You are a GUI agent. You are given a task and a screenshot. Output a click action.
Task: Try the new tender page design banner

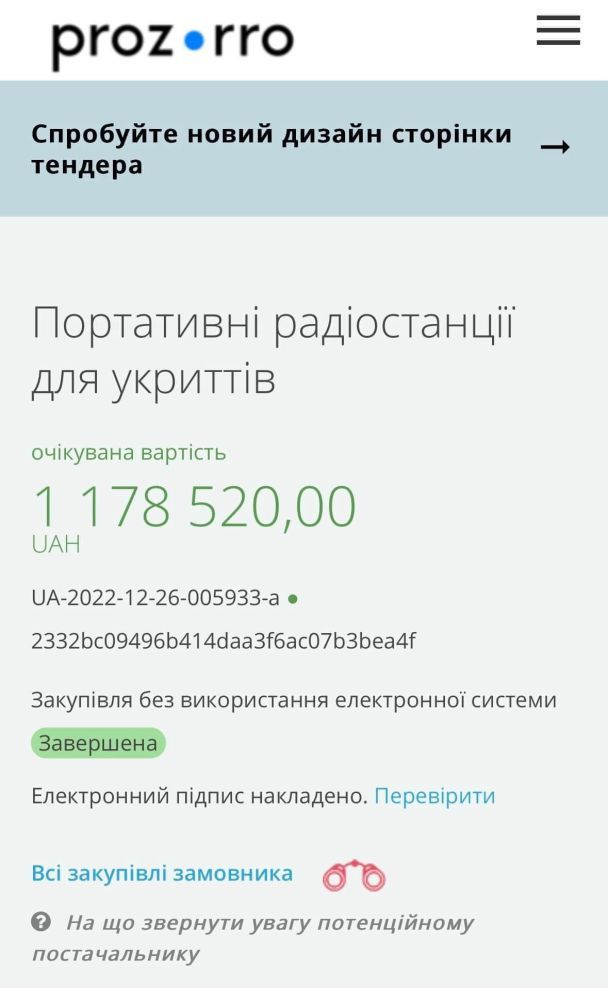tap(302, 149)
